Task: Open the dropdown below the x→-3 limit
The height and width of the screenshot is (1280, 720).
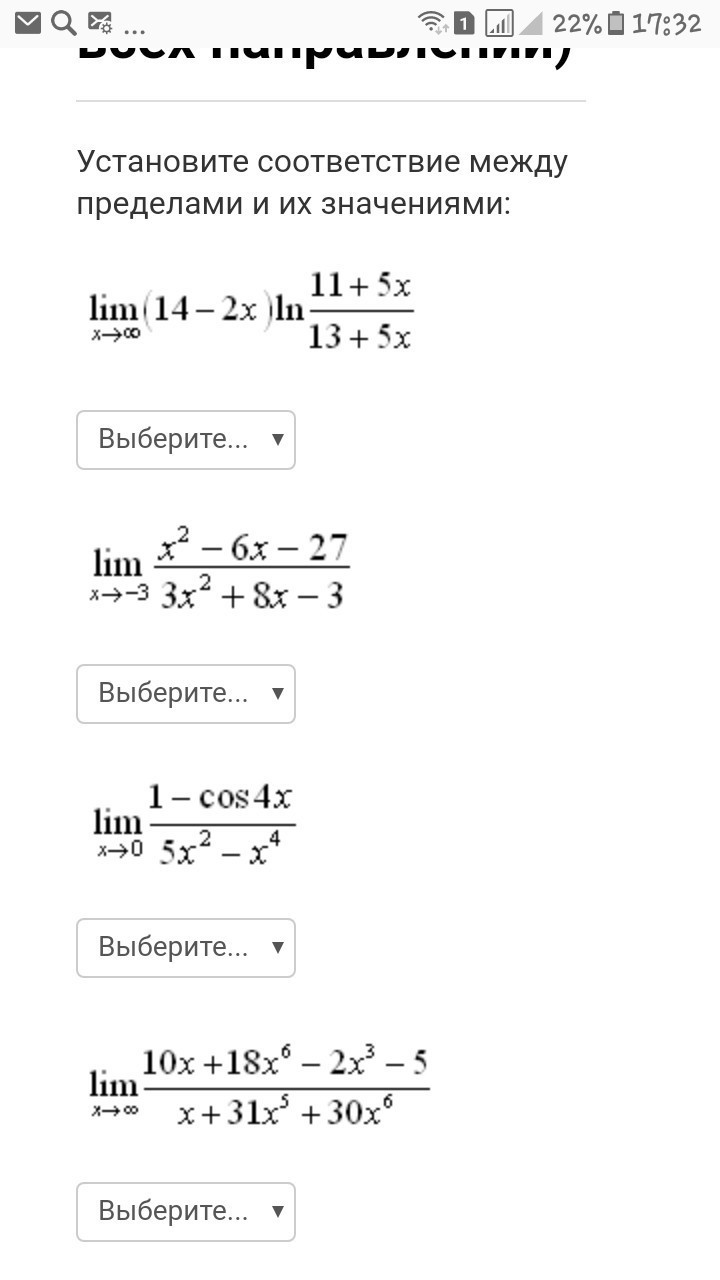Action: click(x=185, y=693)
